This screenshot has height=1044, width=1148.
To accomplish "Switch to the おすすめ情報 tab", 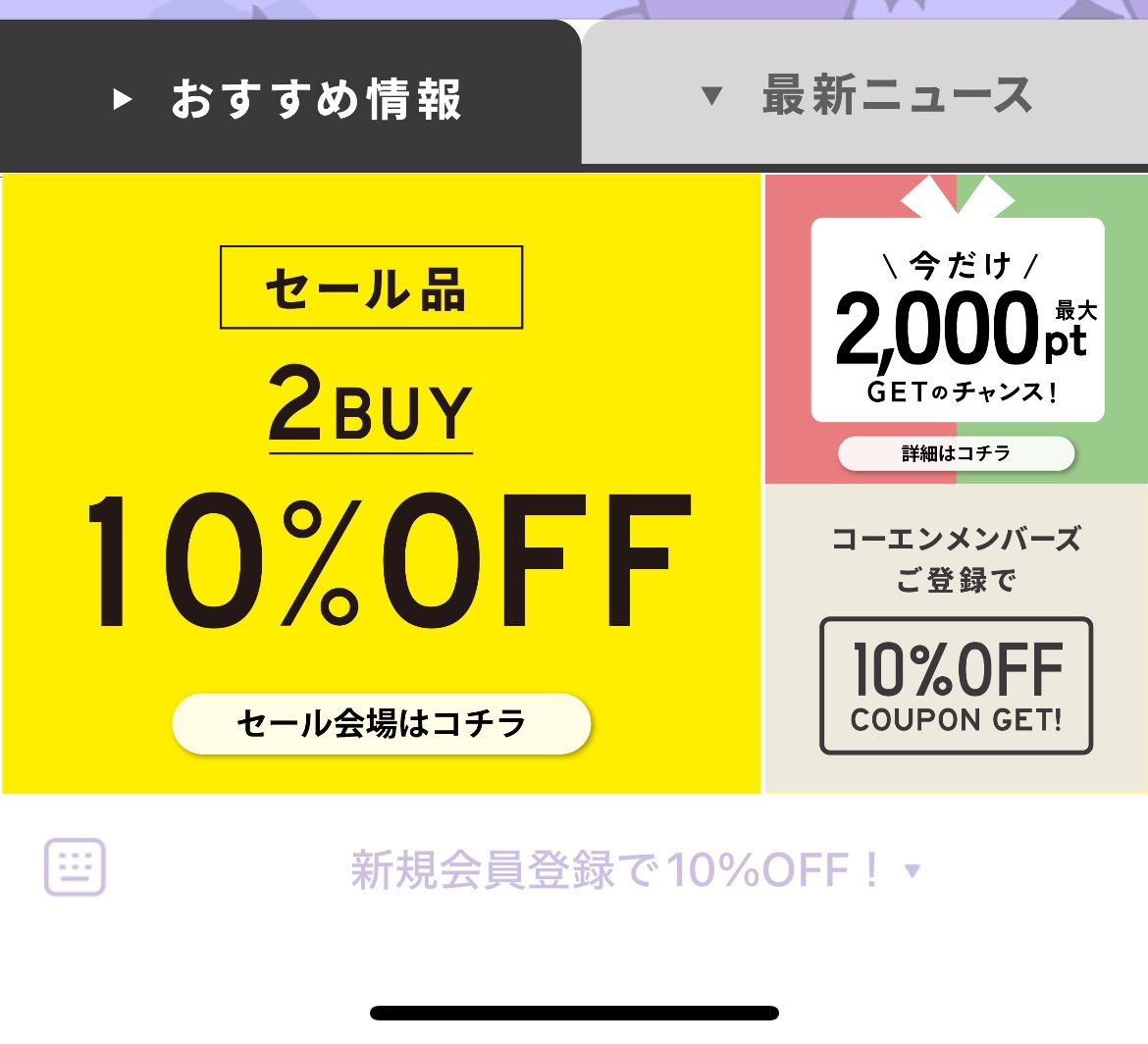I will 289,98.
